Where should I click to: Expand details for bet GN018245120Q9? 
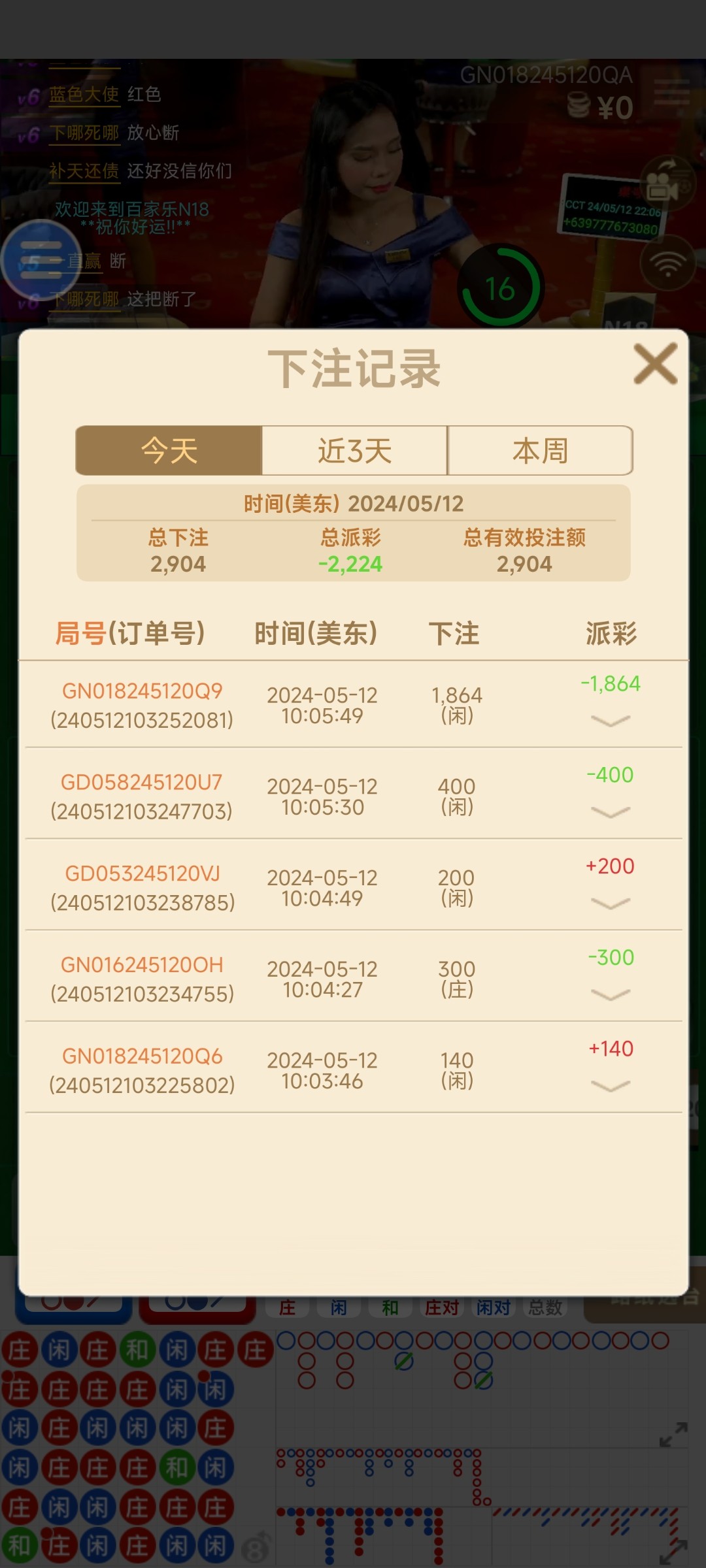point(610,721)
